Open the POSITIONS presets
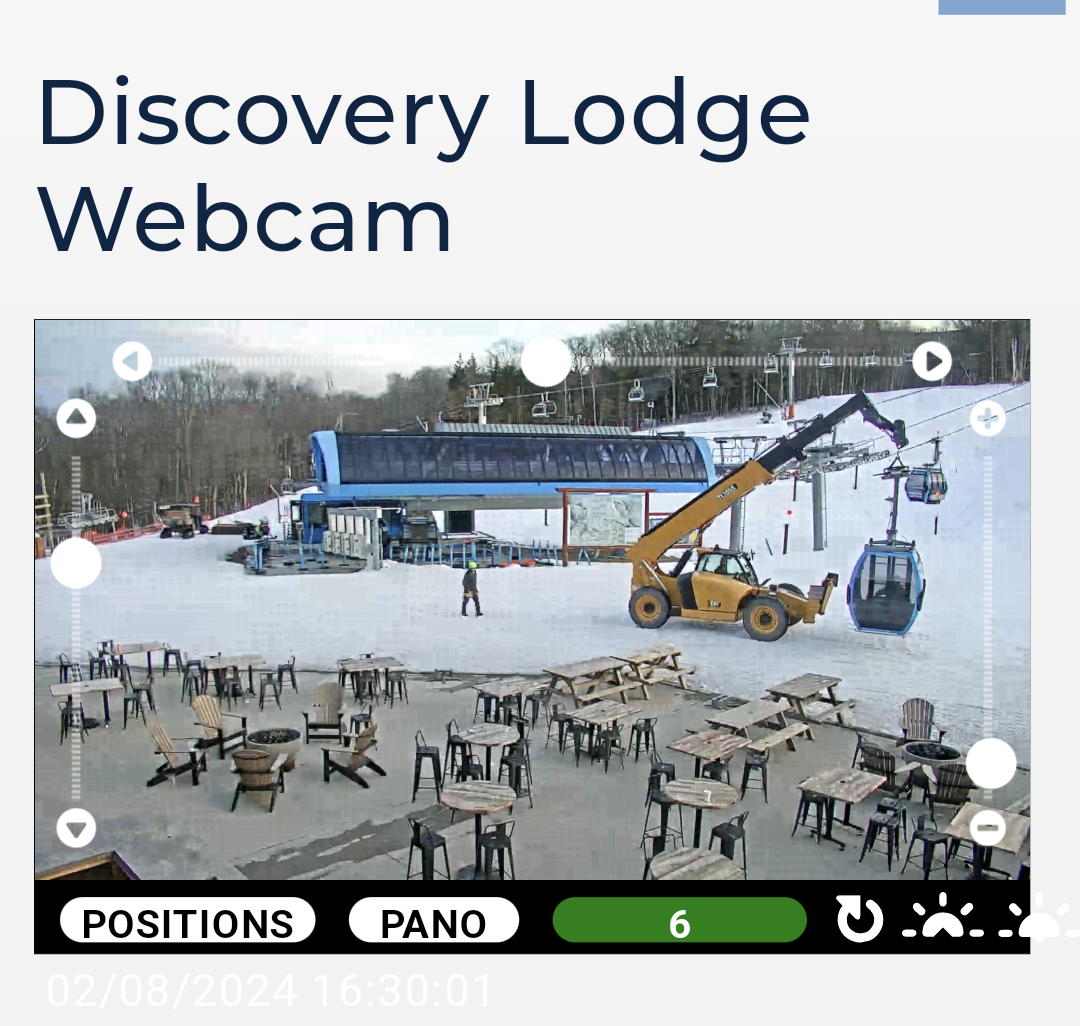This screenshot has width=1080, height=1026. point(188,921)
